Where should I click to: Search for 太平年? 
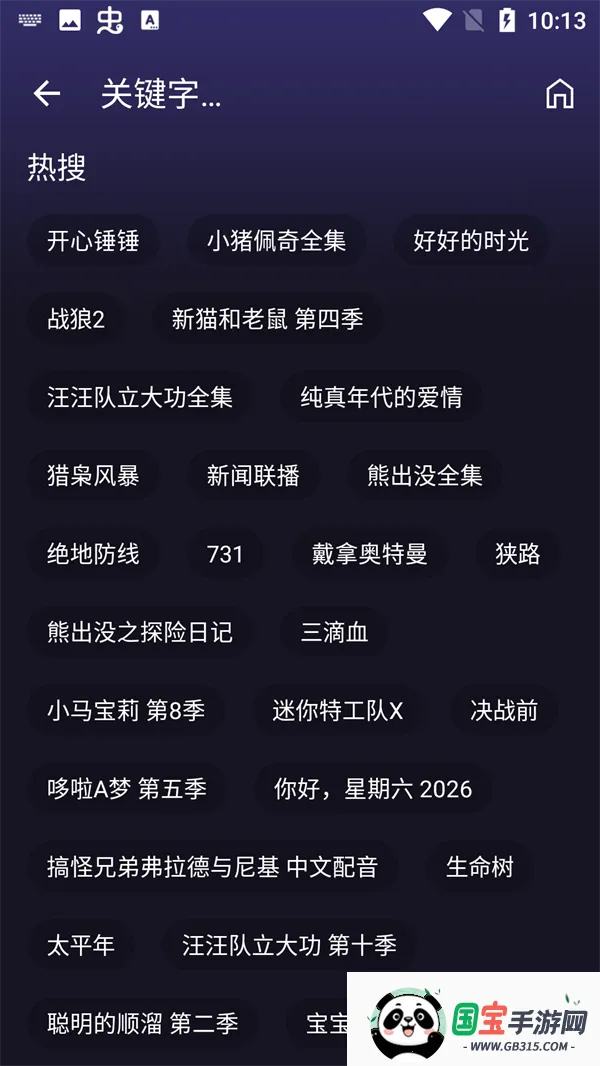click(81, 945)
